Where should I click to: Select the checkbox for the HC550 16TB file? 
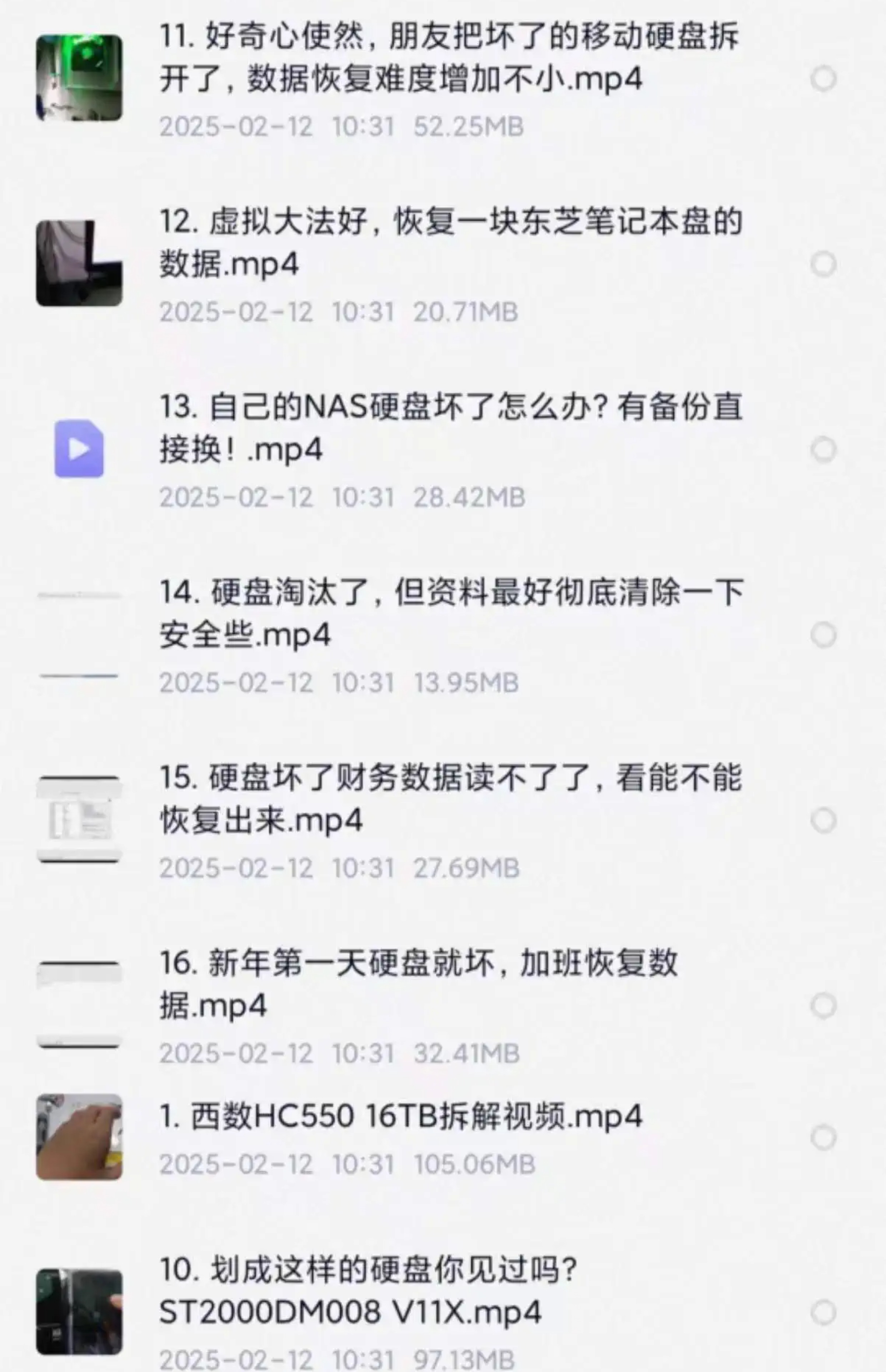823,1138
